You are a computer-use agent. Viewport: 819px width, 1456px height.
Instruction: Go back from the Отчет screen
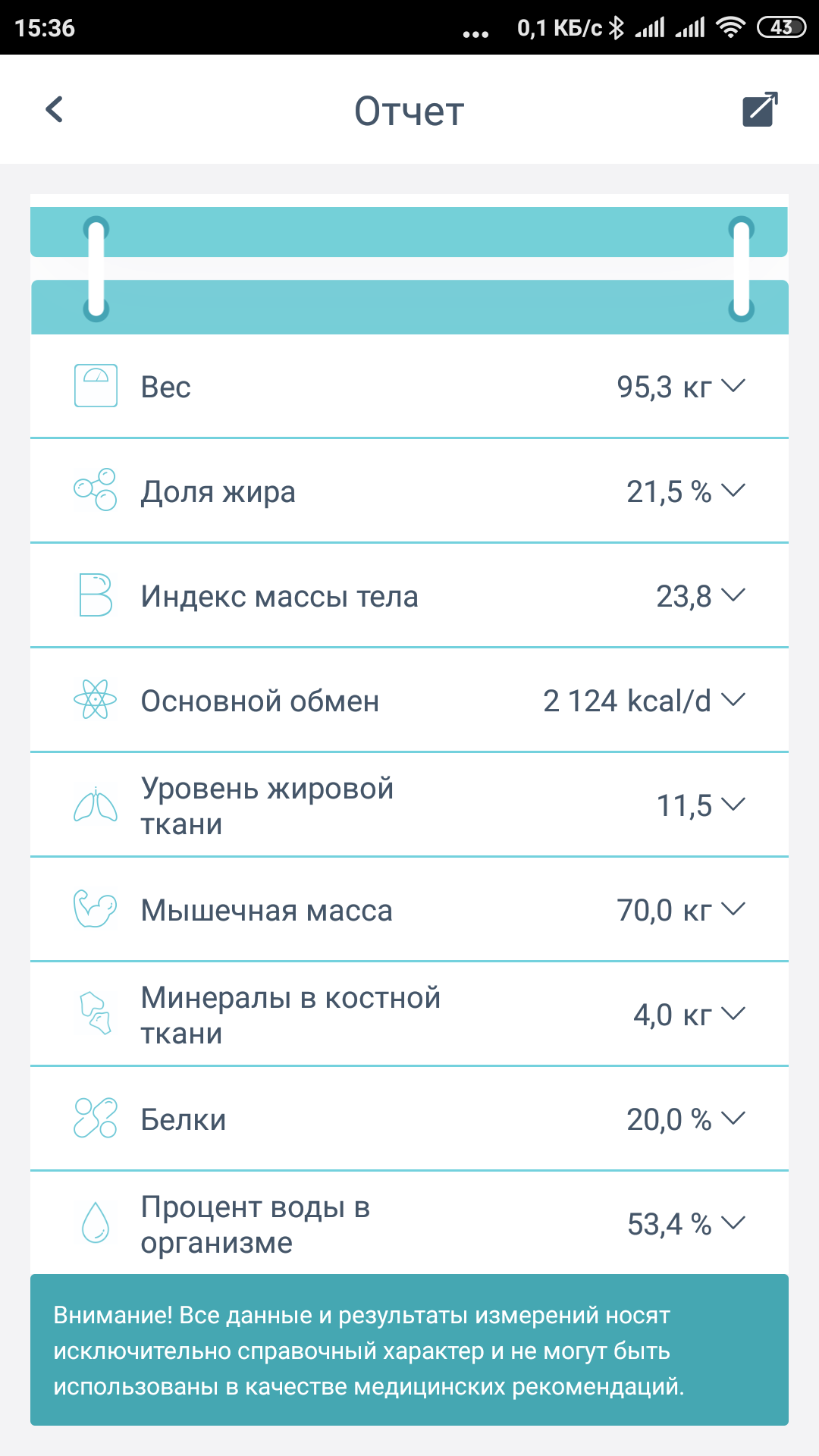click(55, 110)
